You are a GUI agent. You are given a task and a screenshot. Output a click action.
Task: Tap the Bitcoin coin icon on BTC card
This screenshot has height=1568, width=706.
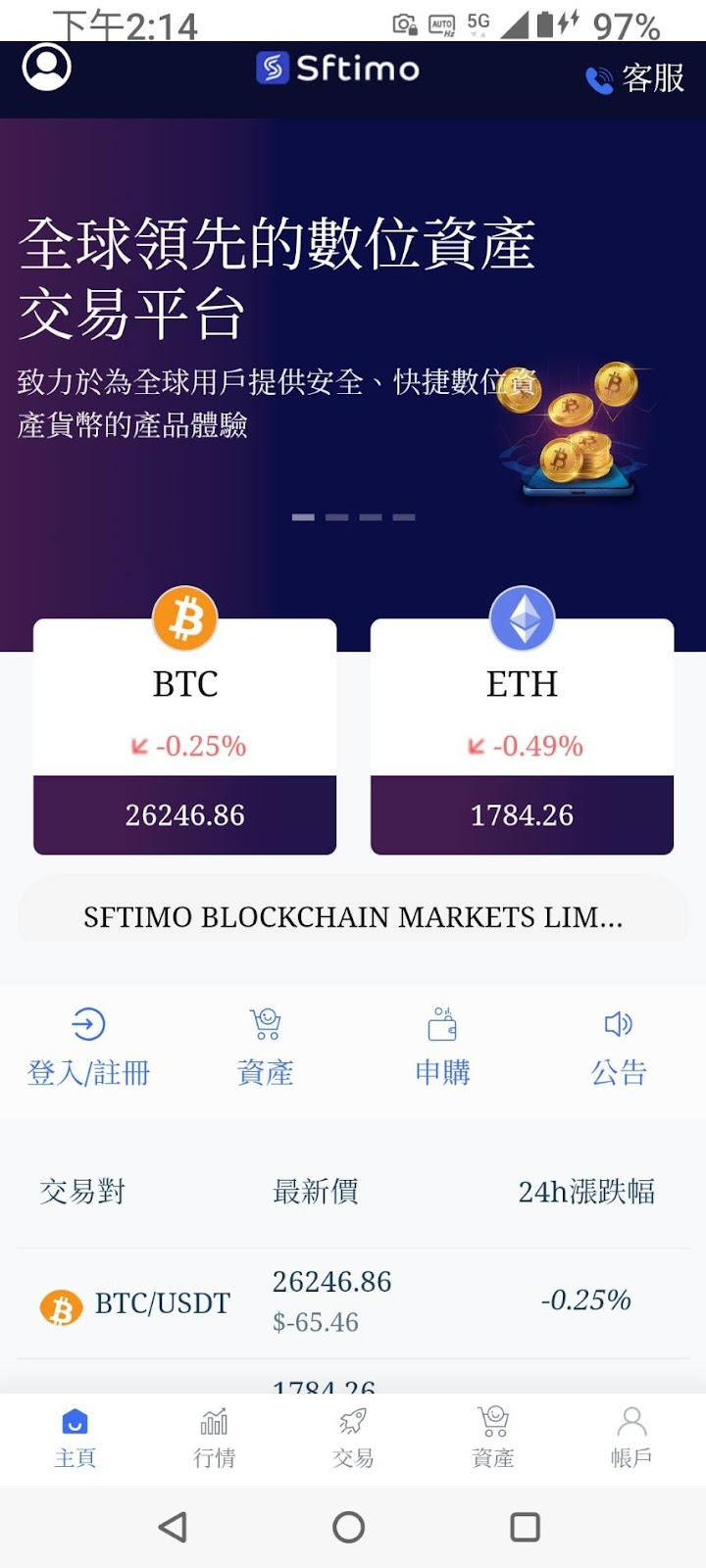pos(183,619)
